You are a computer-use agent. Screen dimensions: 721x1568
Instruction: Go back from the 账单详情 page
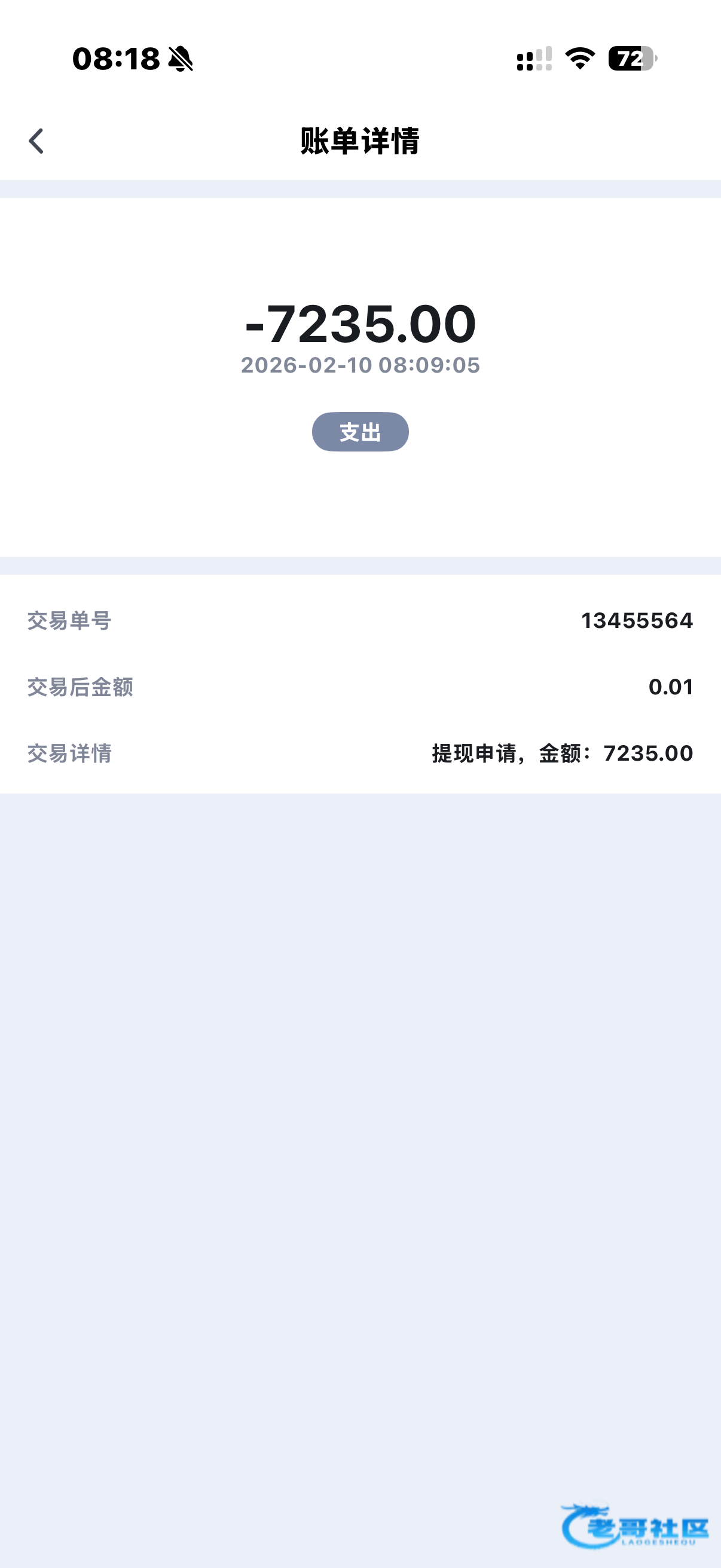tap(36, 141)
